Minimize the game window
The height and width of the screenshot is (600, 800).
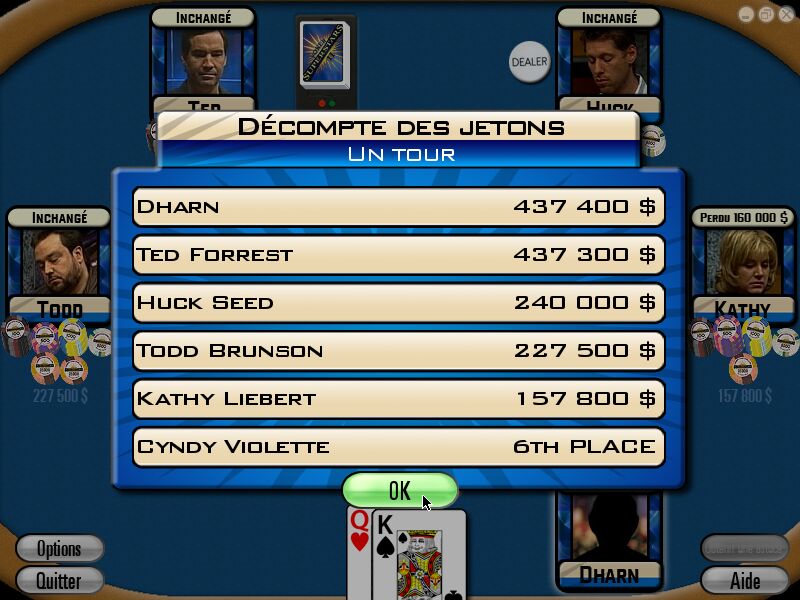pos(746,14)
